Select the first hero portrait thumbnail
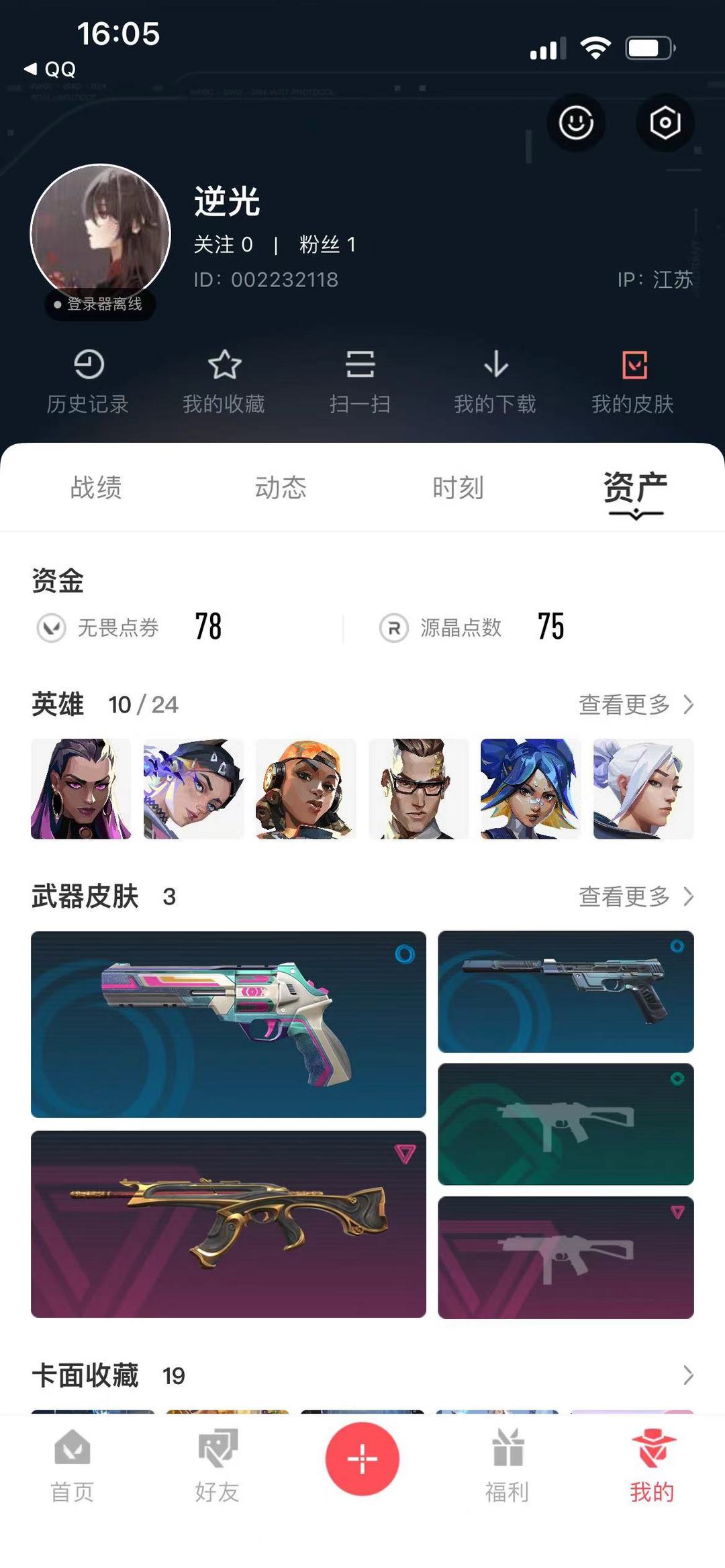The image size is (725, 1568). pos(80,788)
